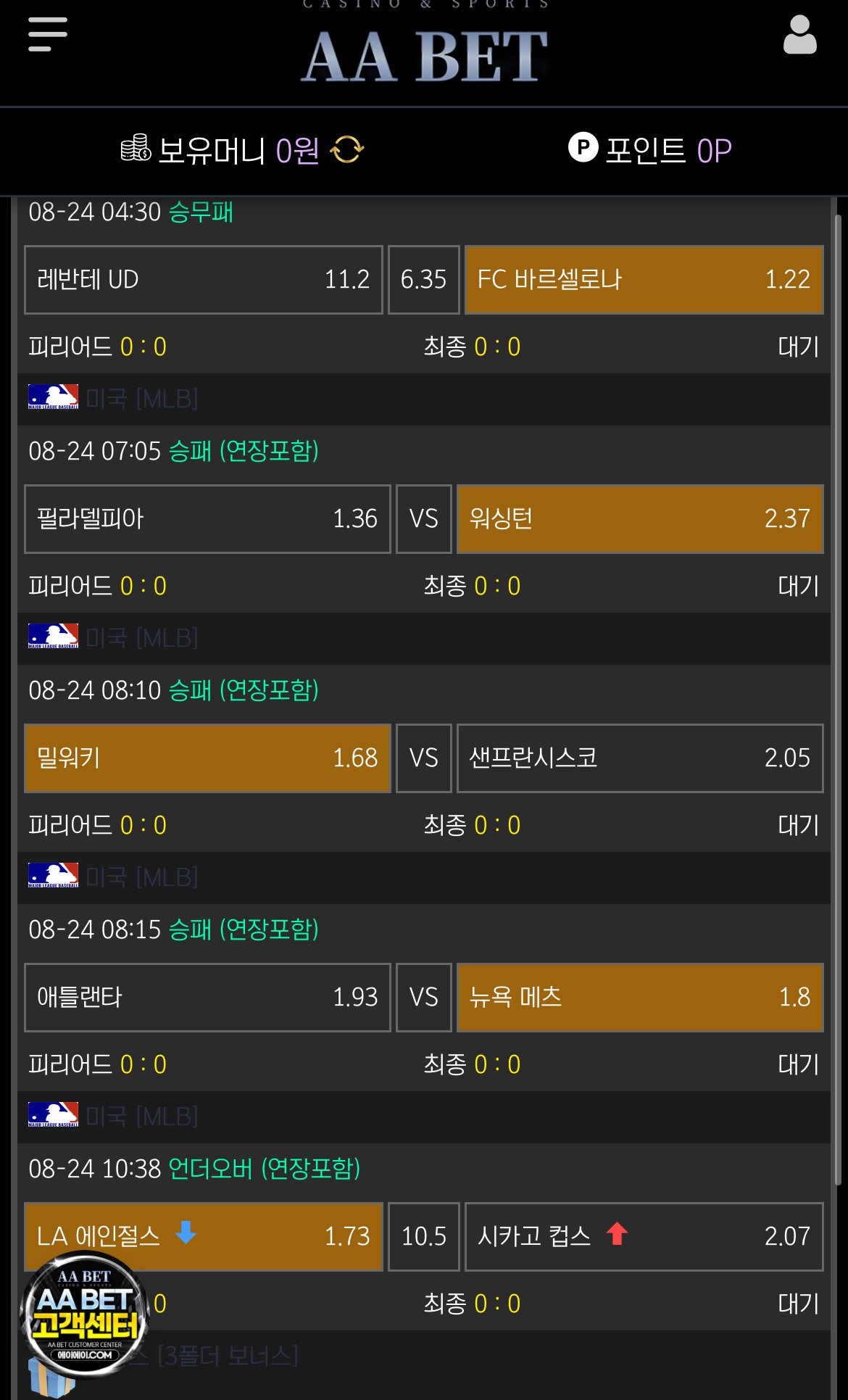Refresh the 보유머니 balance

pyautogui.click(x=347, y=150)
